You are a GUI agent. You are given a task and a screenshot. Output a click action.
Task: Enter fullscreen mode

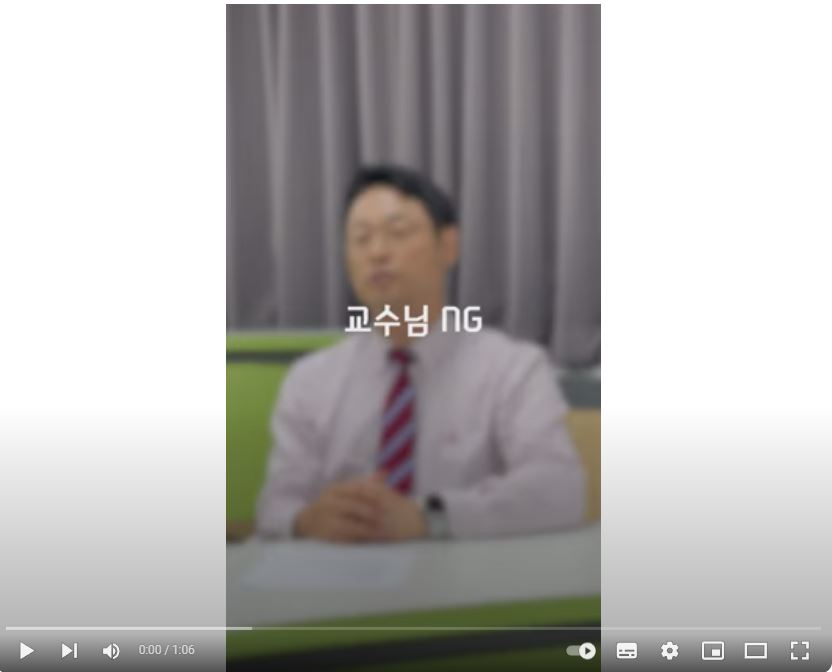click(800, 651)
